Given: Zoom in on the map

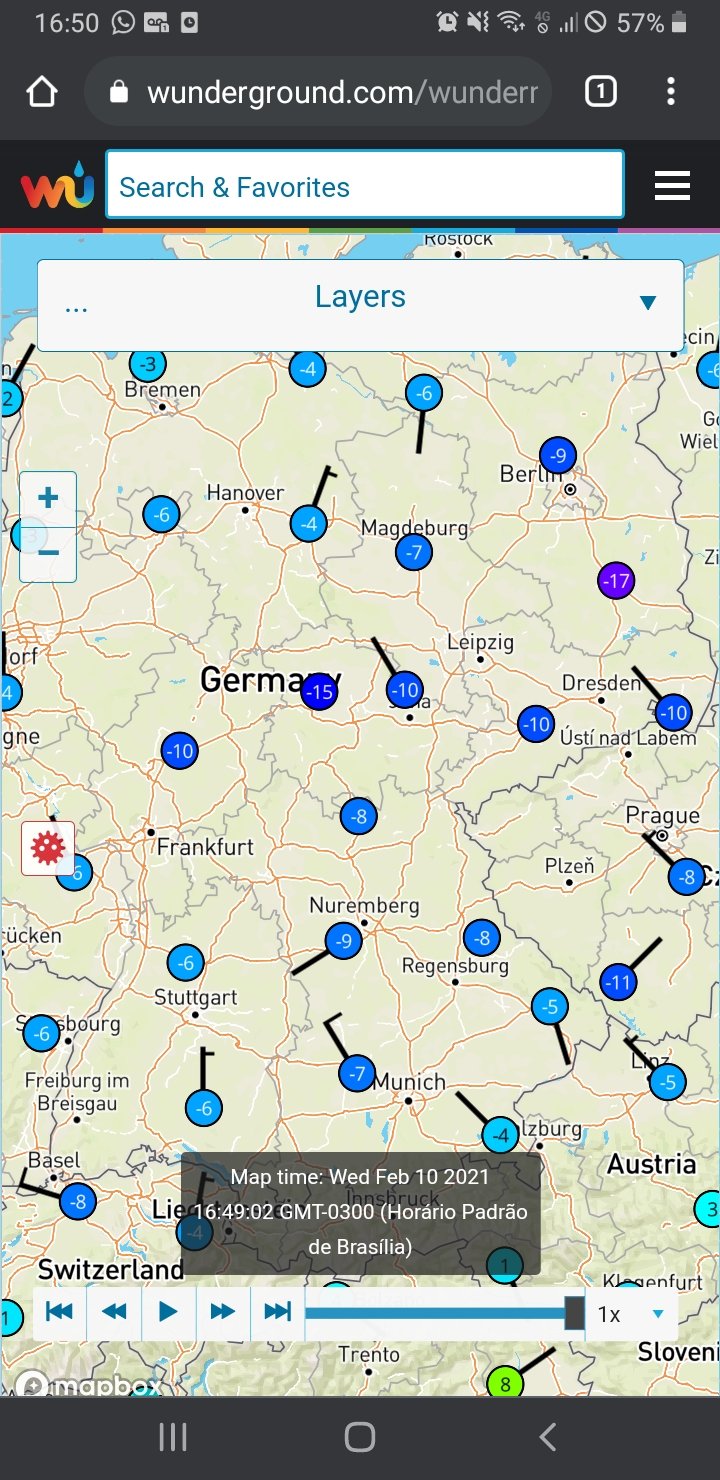Looking at the screenshot, I should tap(48, 499).
